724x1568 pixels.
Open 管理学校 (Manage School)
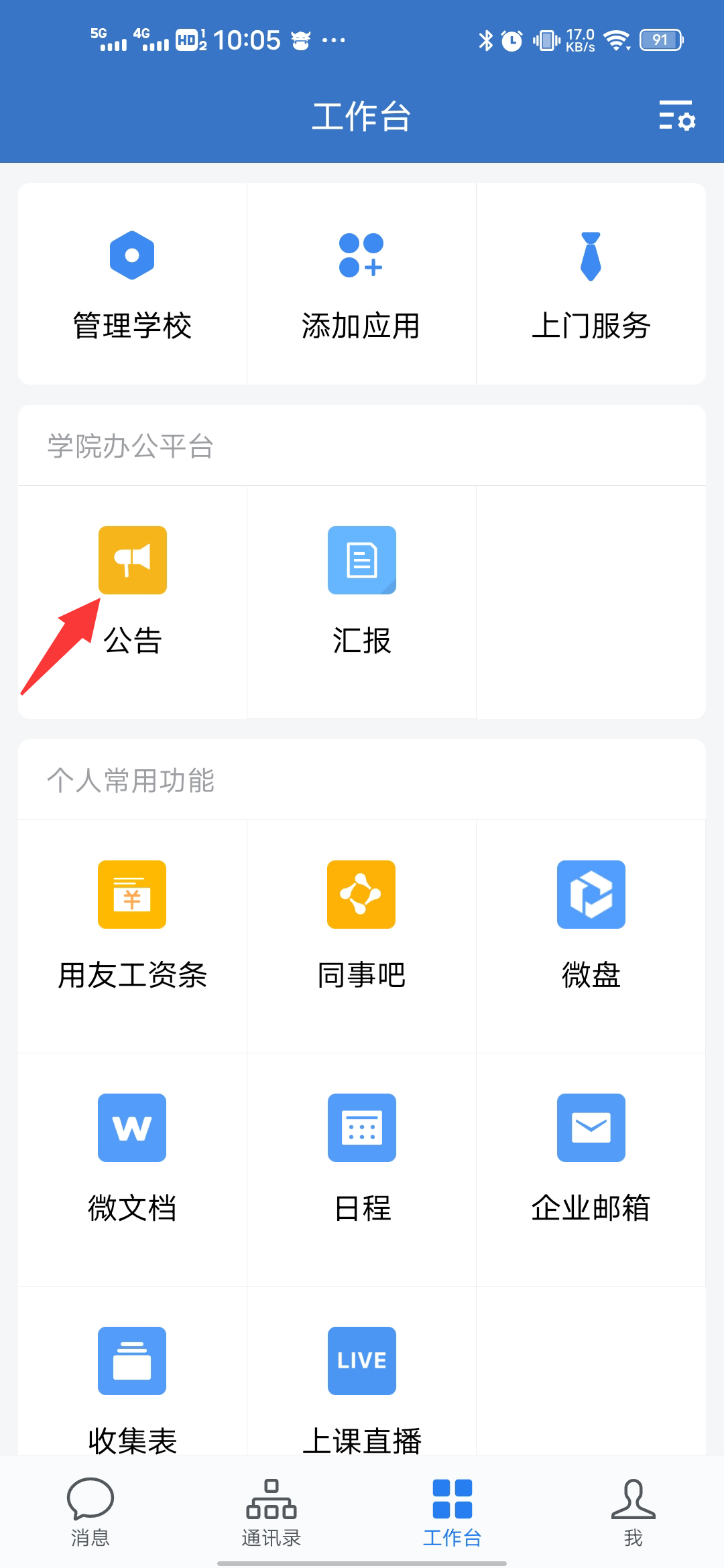(132, 284)
